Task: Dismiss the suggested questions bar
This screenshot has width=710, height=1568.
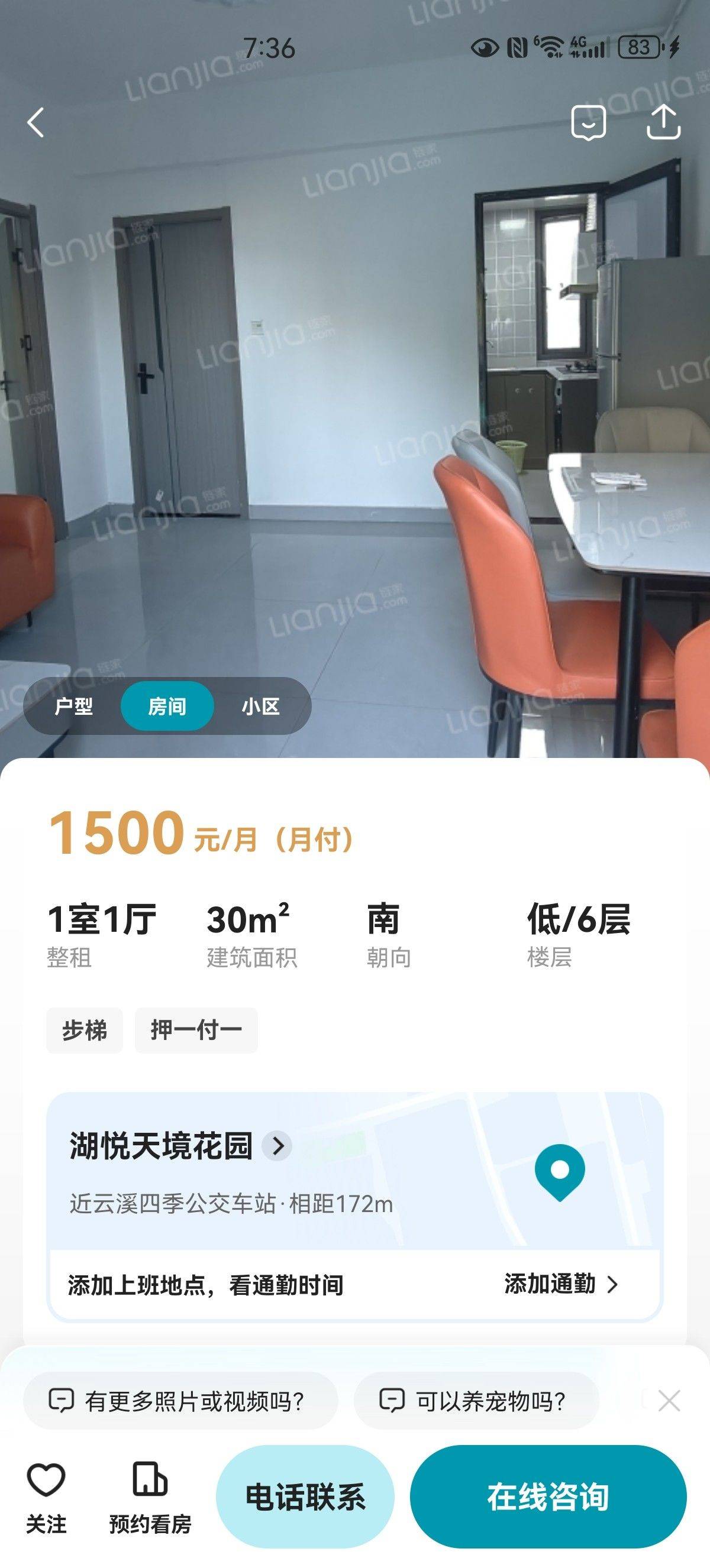Action: [669, 1401]
